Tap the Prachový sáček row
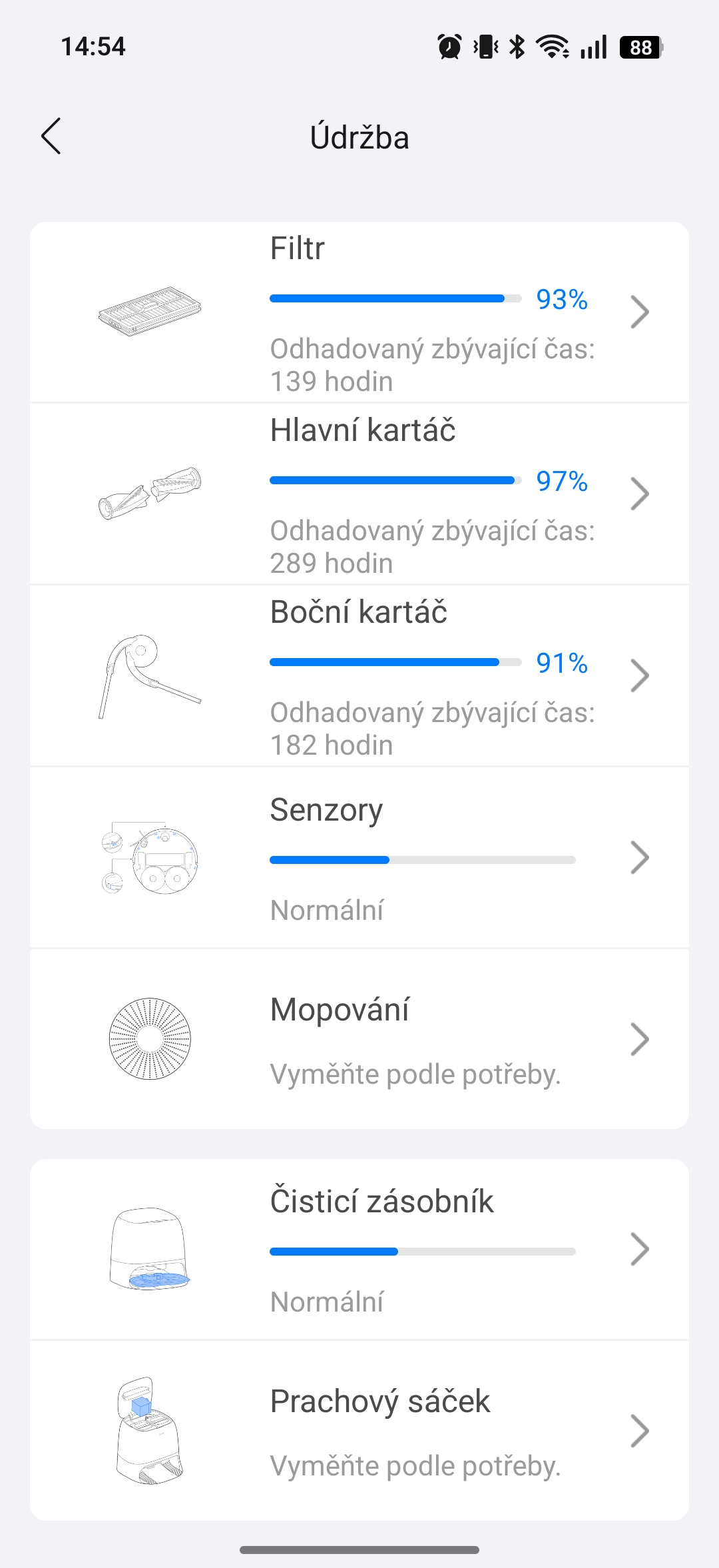 [x=359, y=1431]
